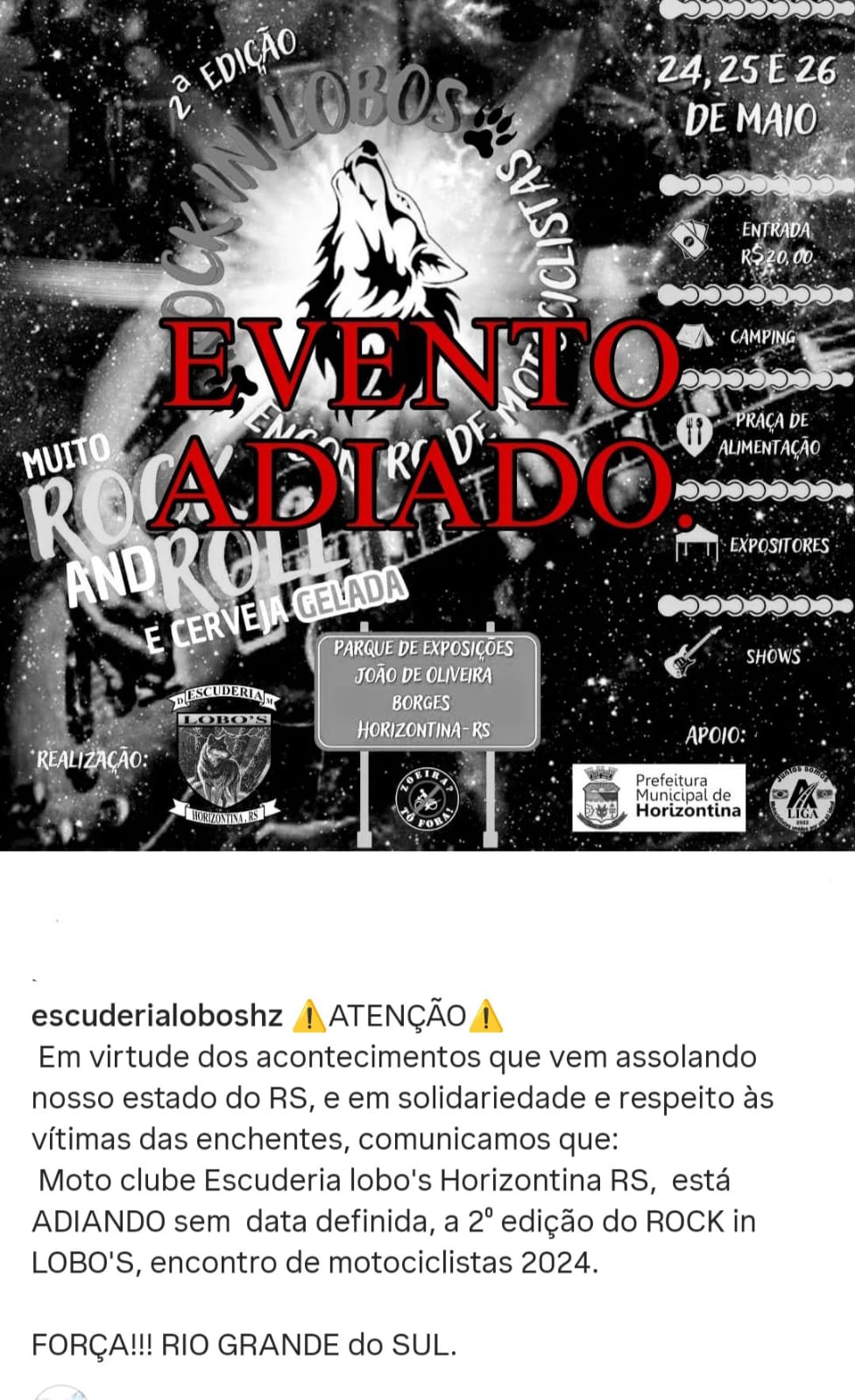Image resolution: width=855 pixels, height=1400 pixels.
Task: Tap the Evento Adiado post image
Action: 427,426
